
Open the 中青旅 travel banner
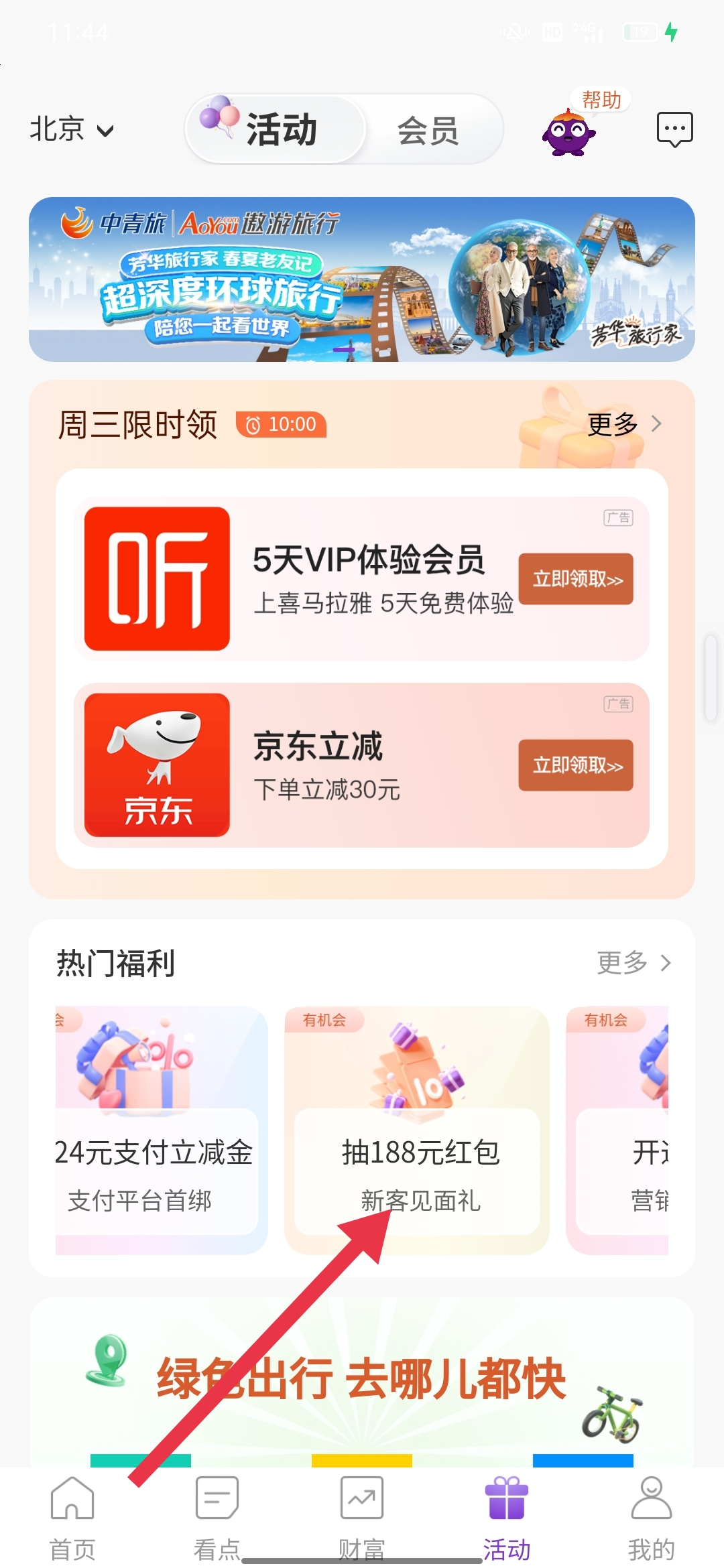[362, 279]
